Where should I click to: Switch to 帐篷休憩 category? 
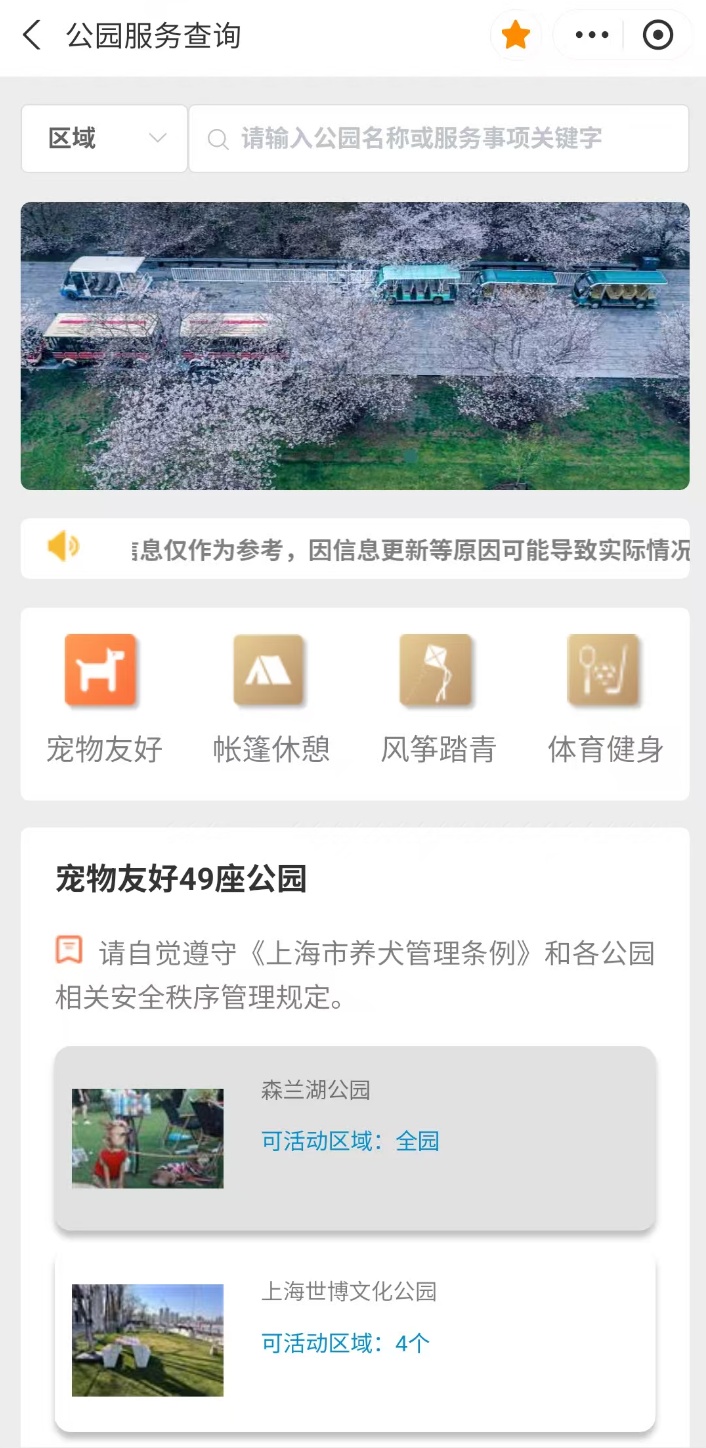coord(271,699)
